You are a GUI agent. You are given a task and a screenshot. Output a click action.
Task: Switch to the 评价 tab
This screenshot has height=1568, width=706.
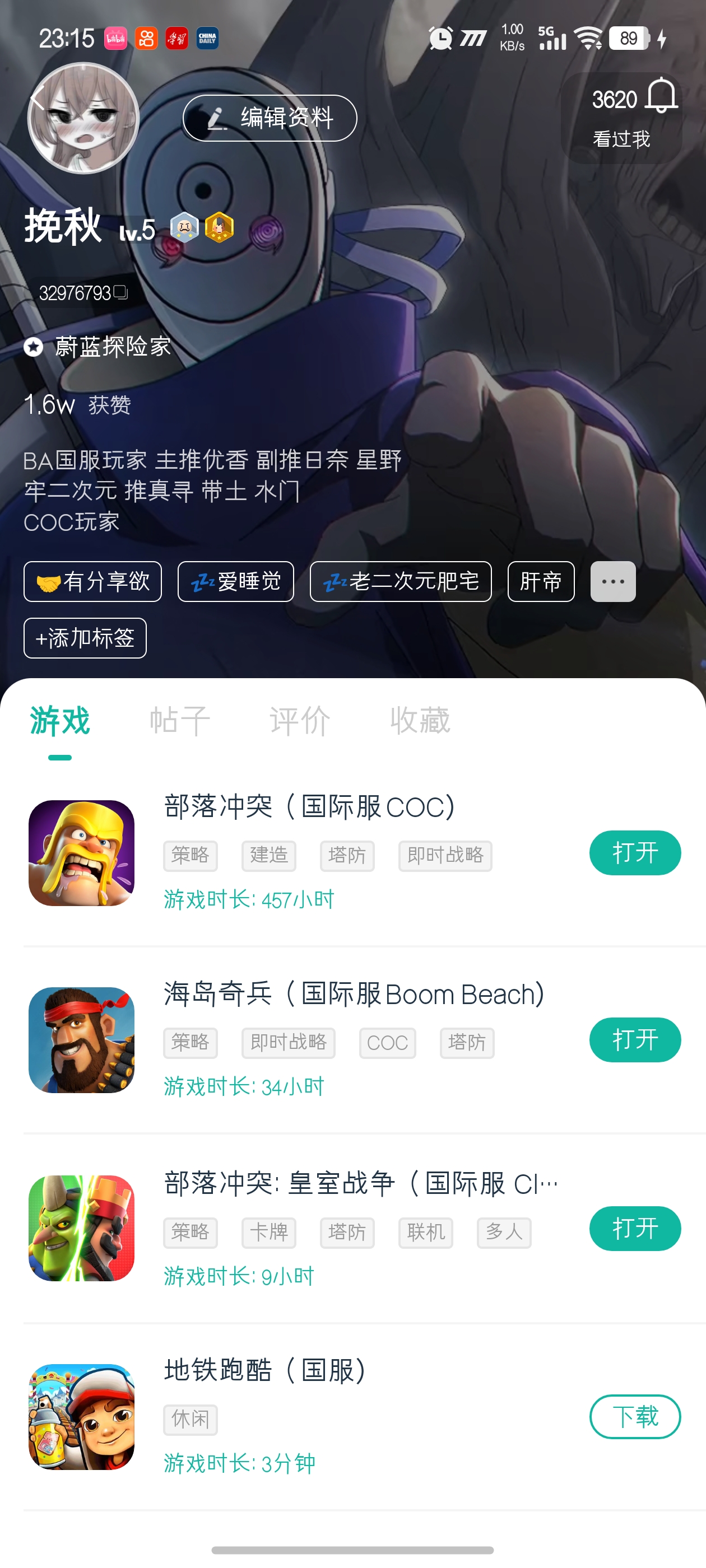pos(300,721)
